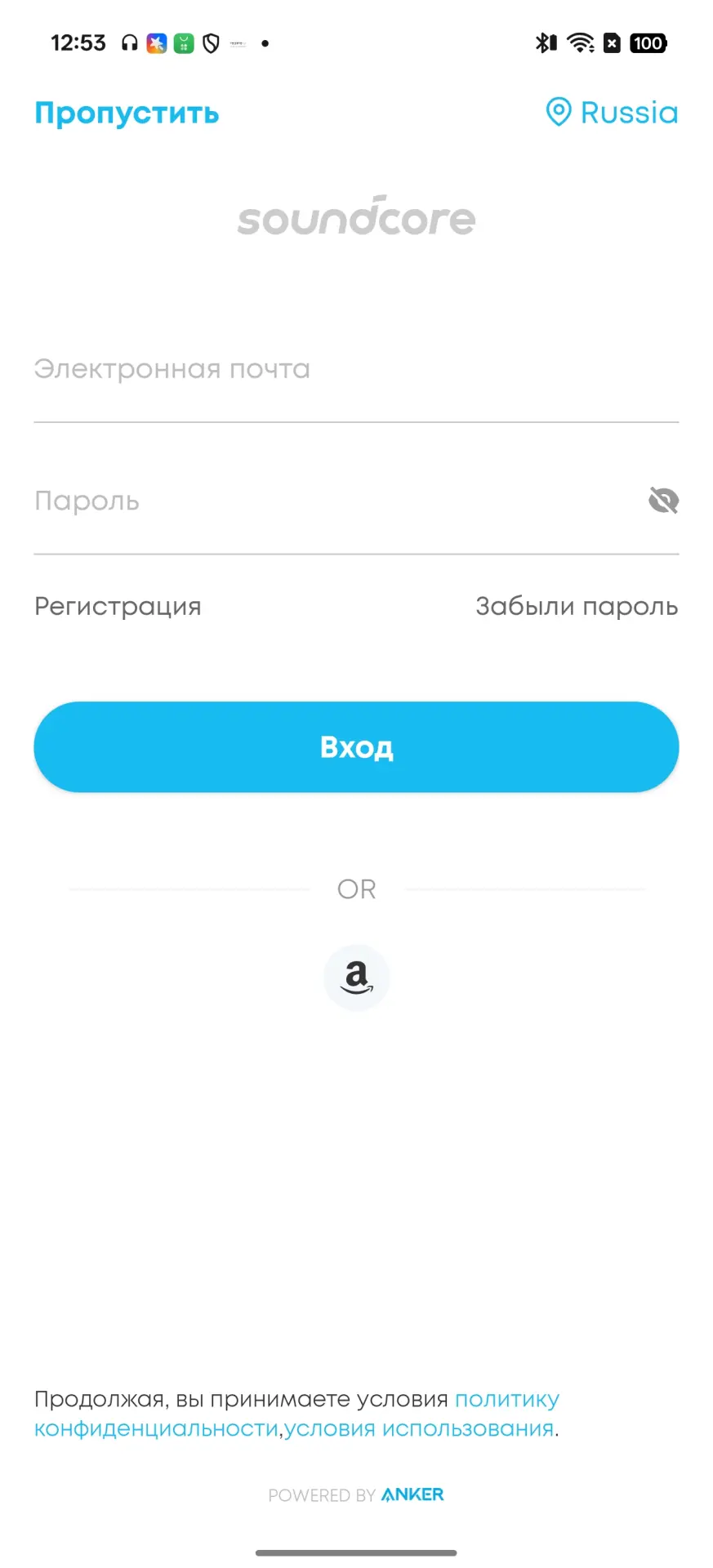This screenshot has height=1568, width=713.
Task: Tap Забыли пароль to reset password
Action: (x=577, y=606)
